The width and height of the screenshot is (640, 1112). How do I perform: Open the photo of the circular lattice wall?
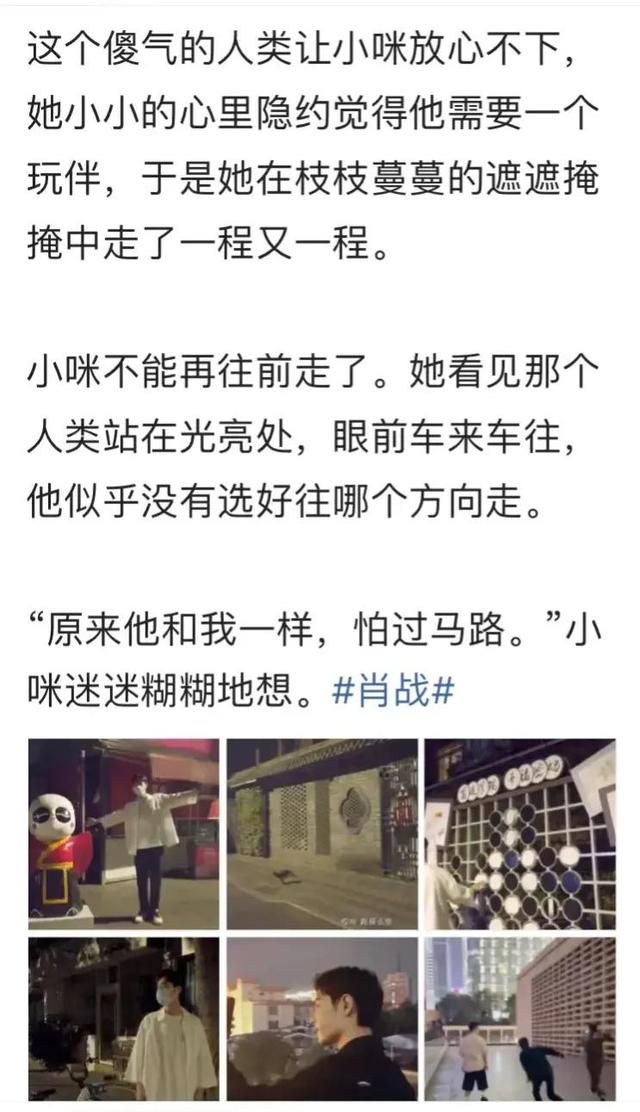[520, 834]
